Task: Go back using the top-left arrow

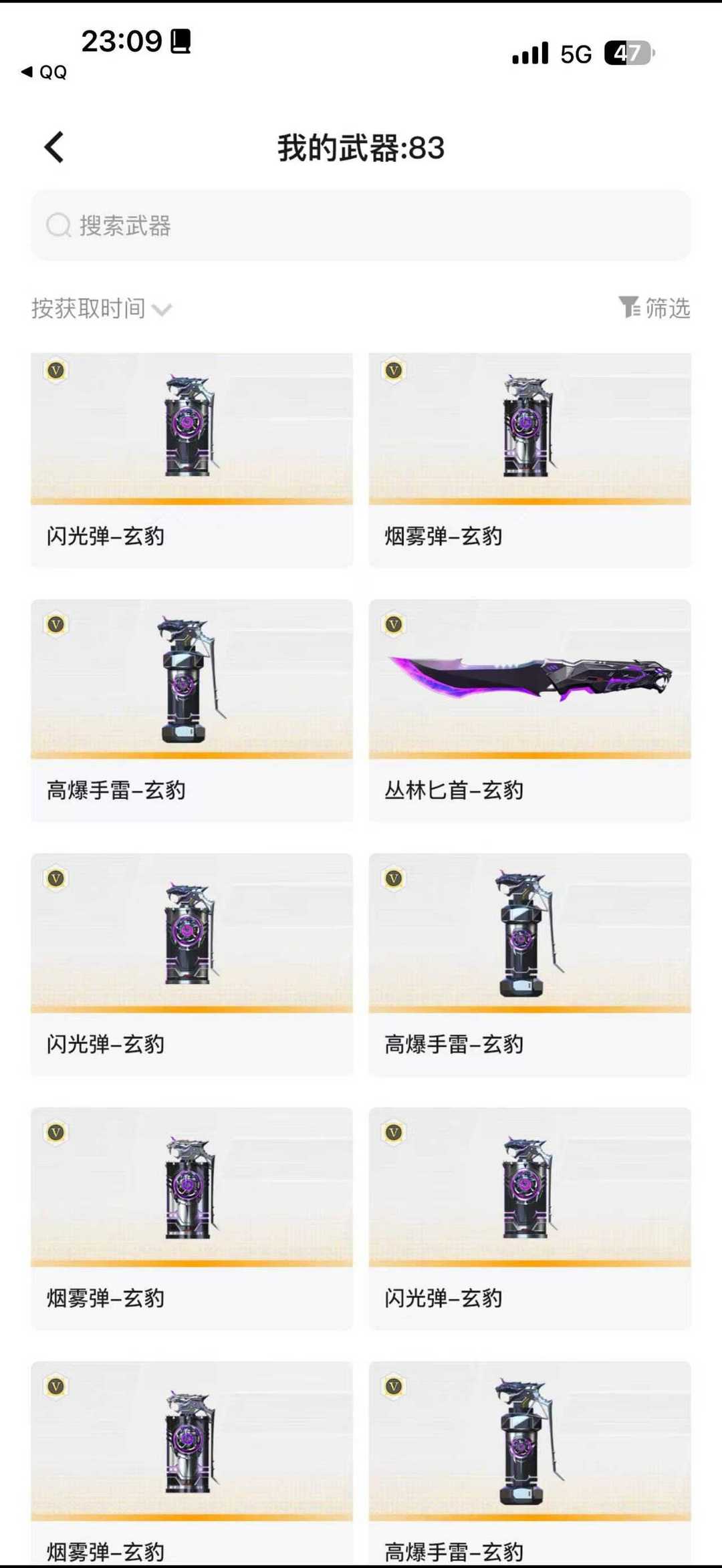Action: point(54,147)
